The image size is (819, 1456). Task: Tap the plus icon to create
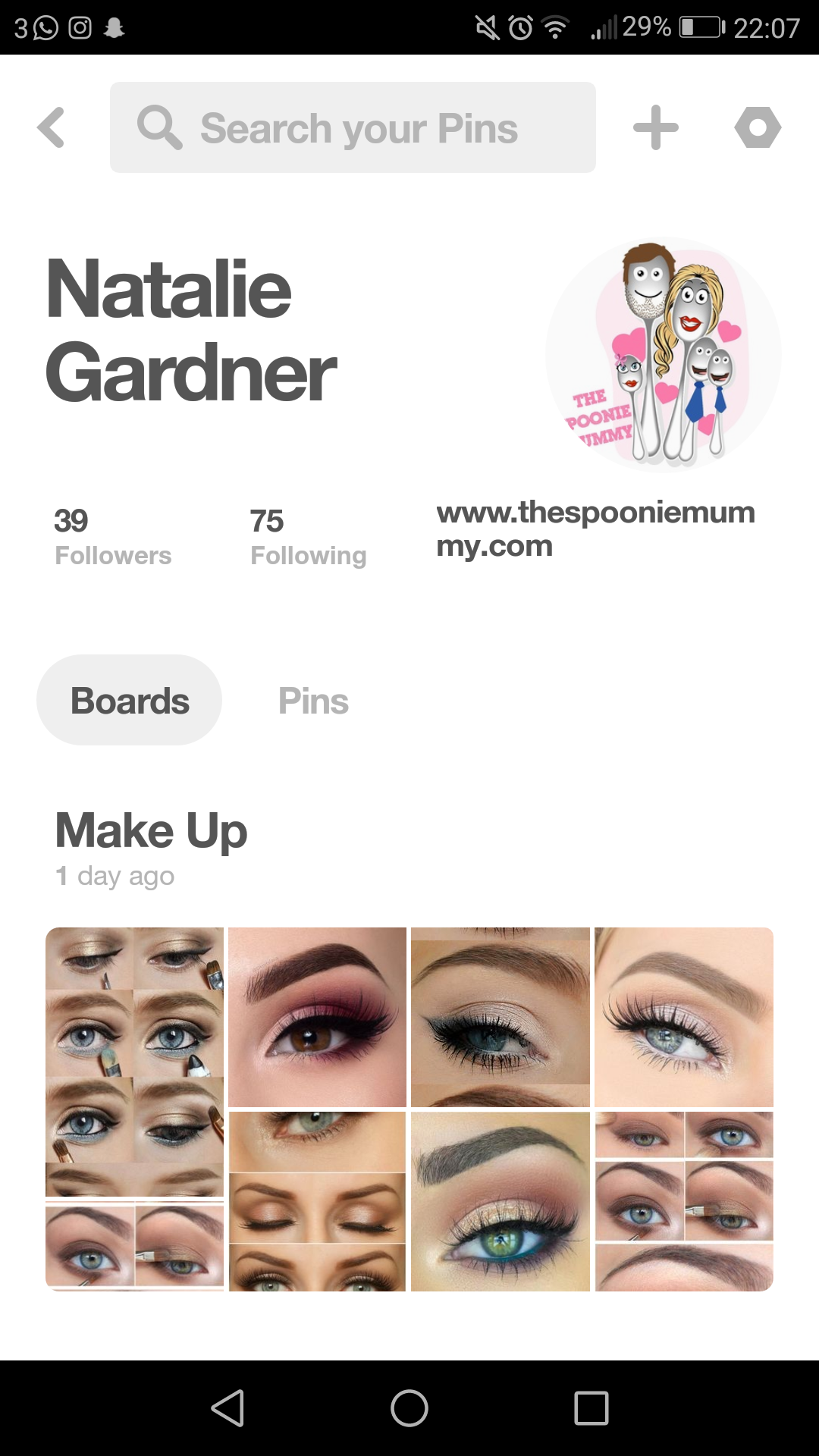tap(655, 127)
